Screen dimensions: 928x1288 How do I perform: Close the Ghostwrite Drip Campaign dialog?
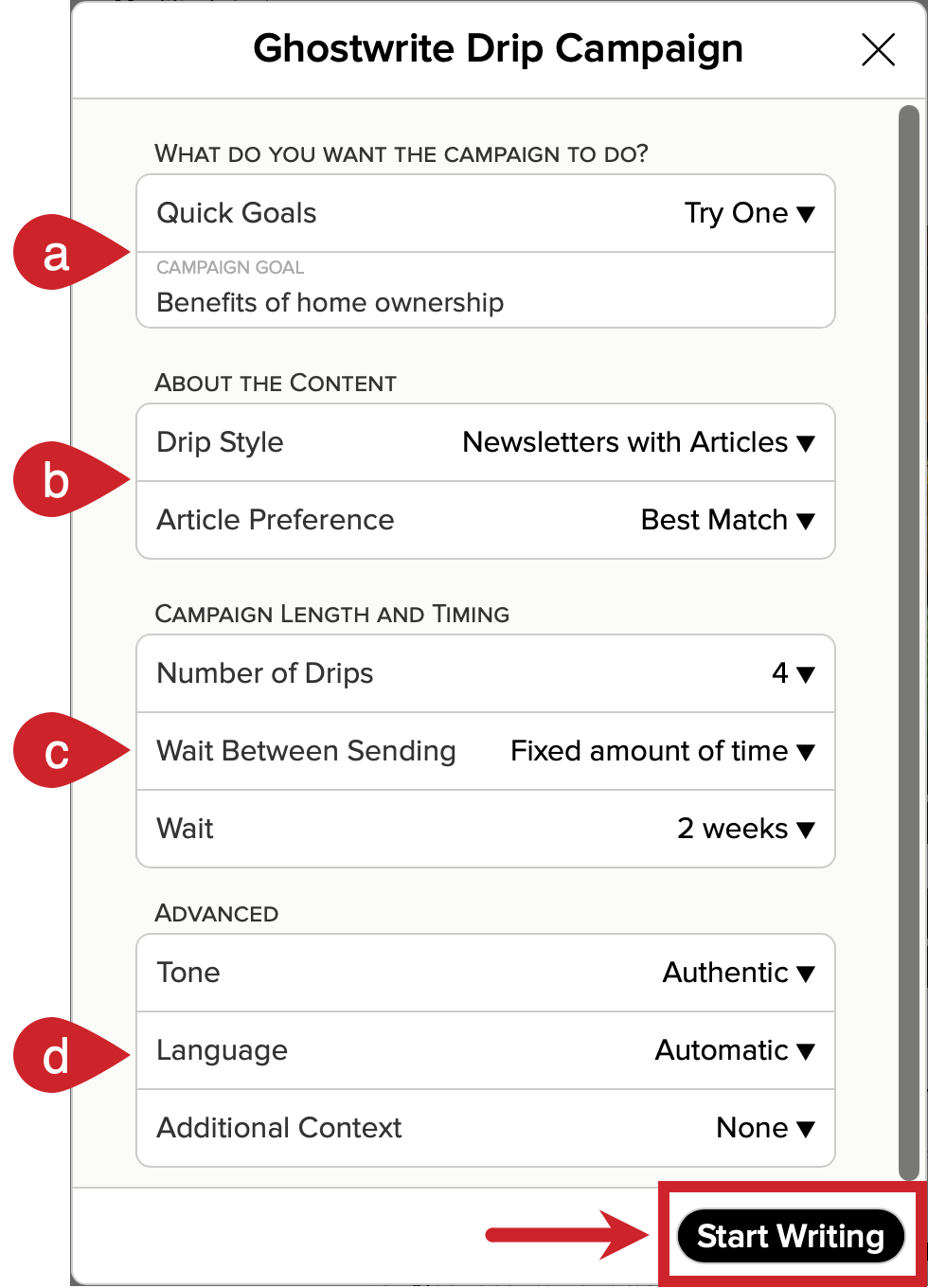878,49
